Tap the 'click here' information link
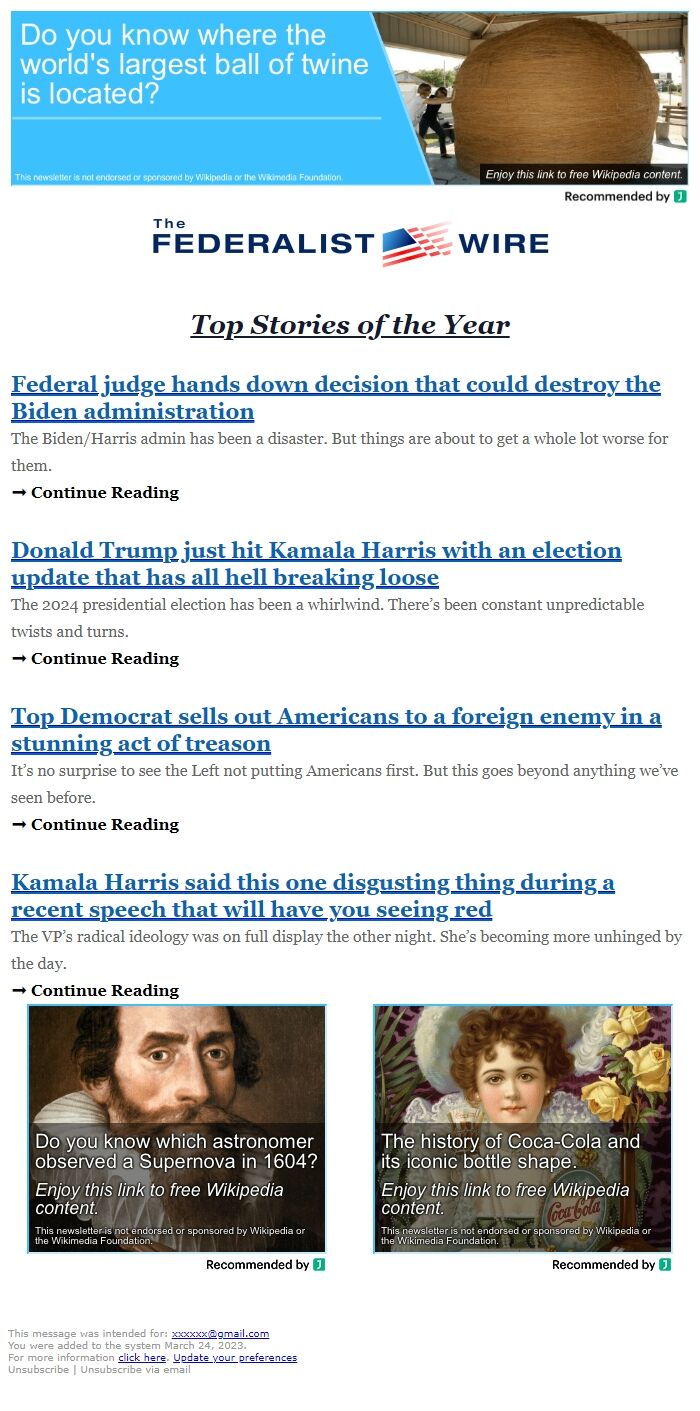Viewport: 700px width, 1411px height. (142, 1357)
